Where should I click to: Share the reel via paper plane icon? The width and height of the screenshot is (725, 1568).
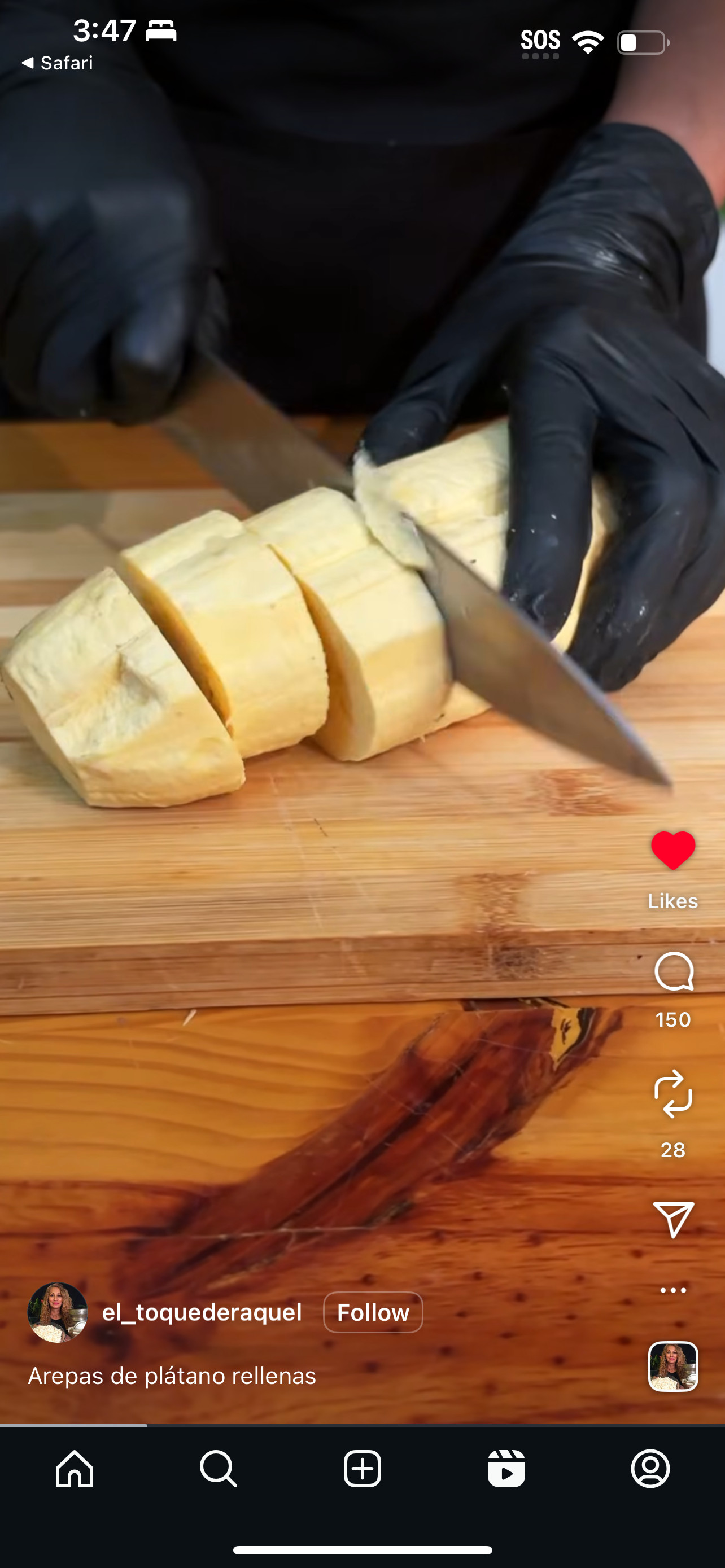(x=672, y=1220)
